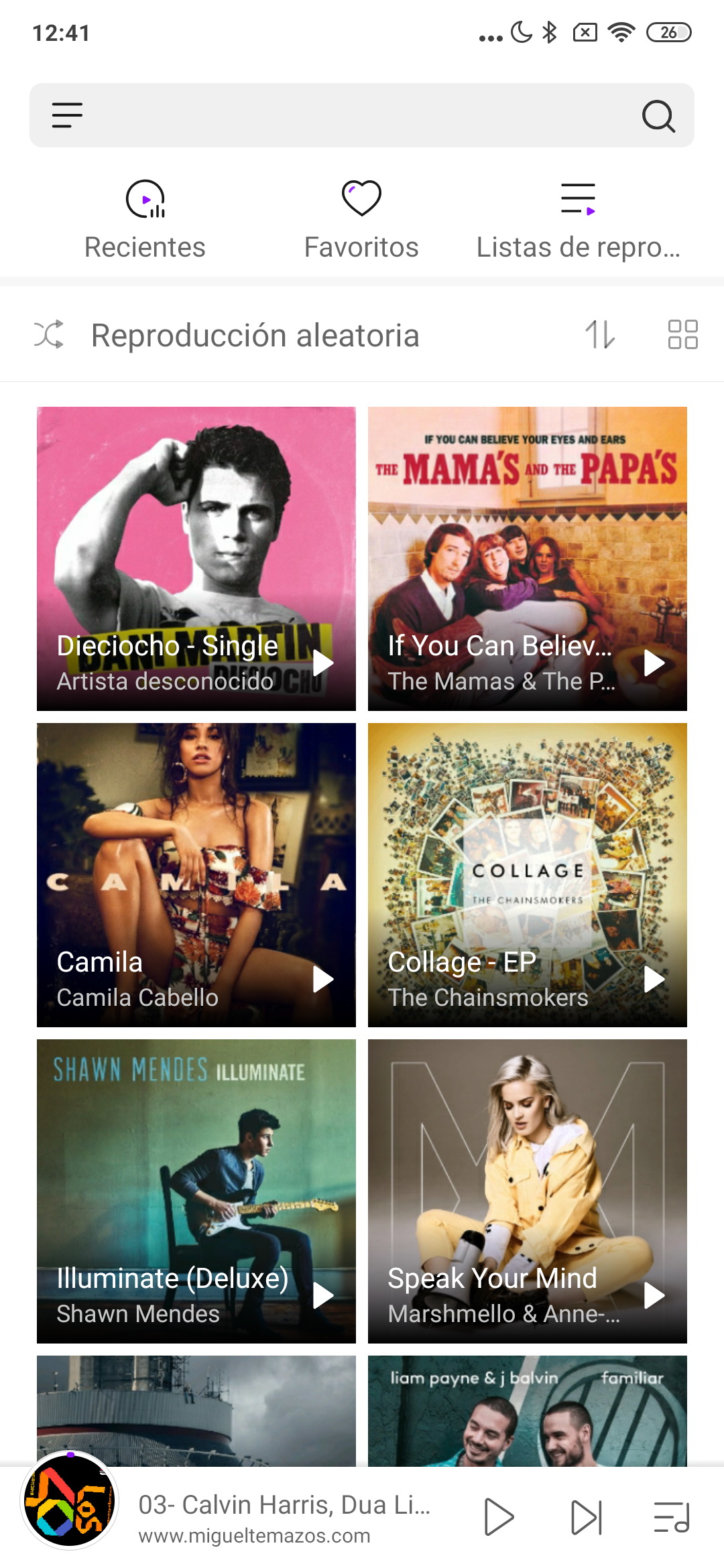Play Collage - EP by The Chainsmokers

[x=654, y=980]
